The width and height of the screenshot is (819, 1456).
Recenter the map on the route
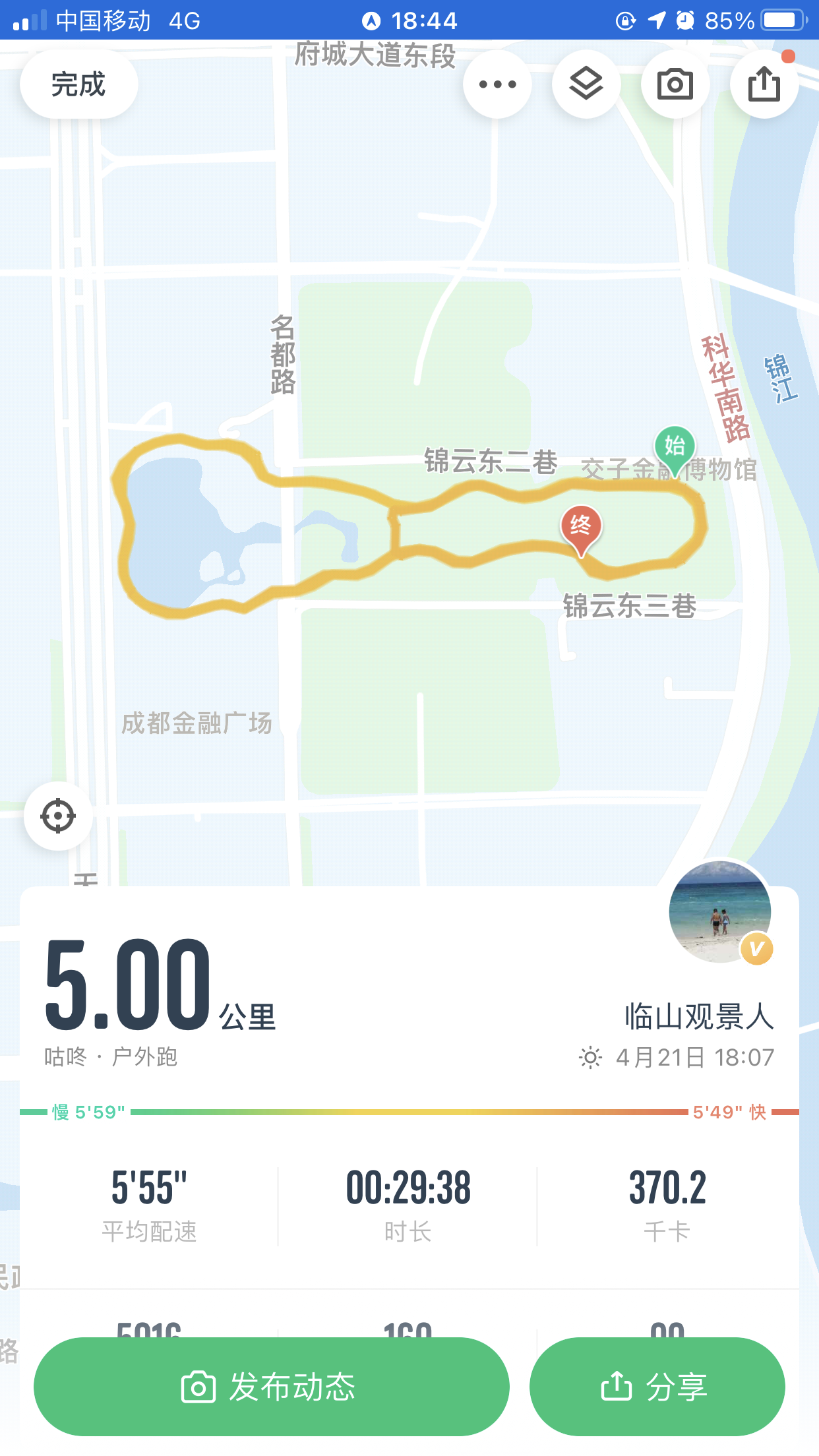pyautogui.click(x=58, y=816)
